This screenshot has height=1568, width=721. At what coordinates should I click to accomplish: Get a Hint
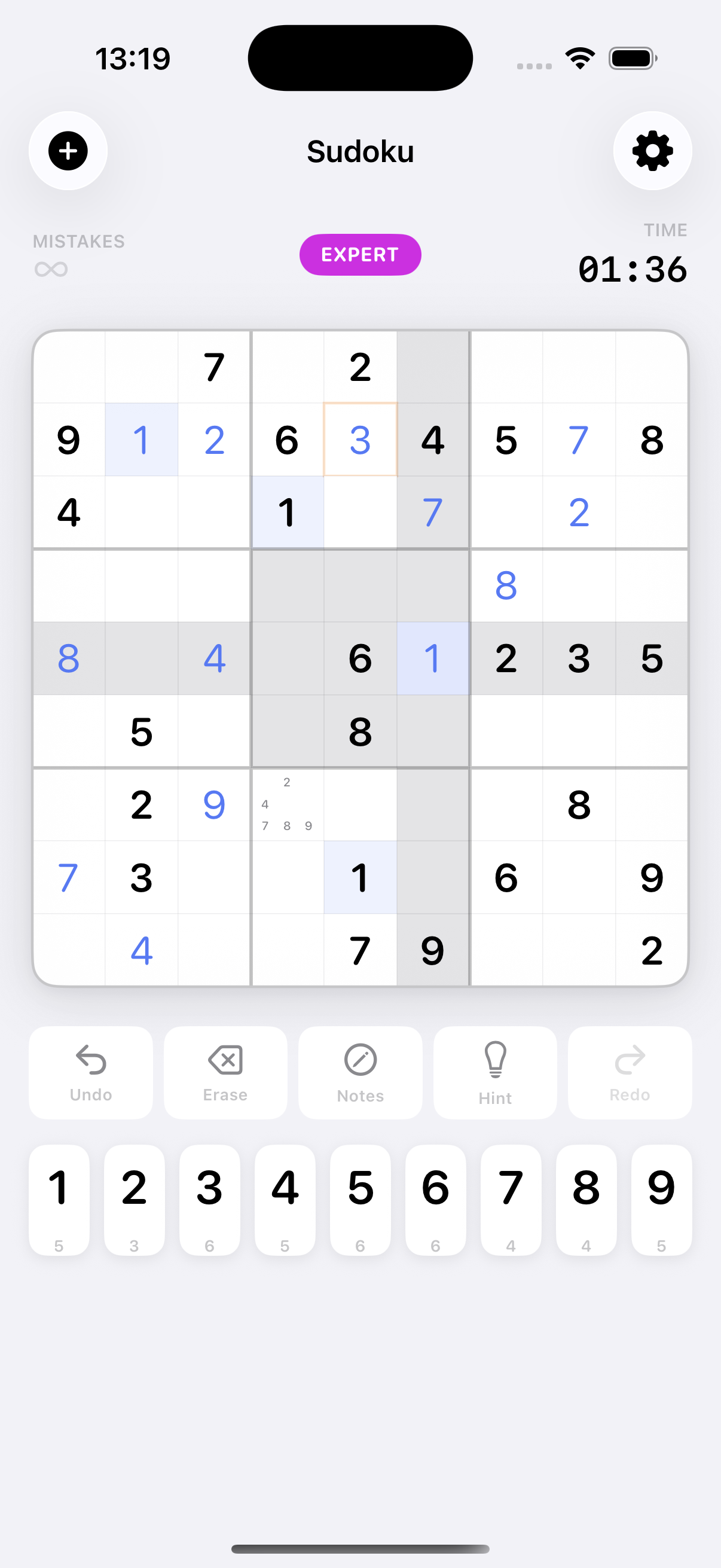click(495, 1072)
